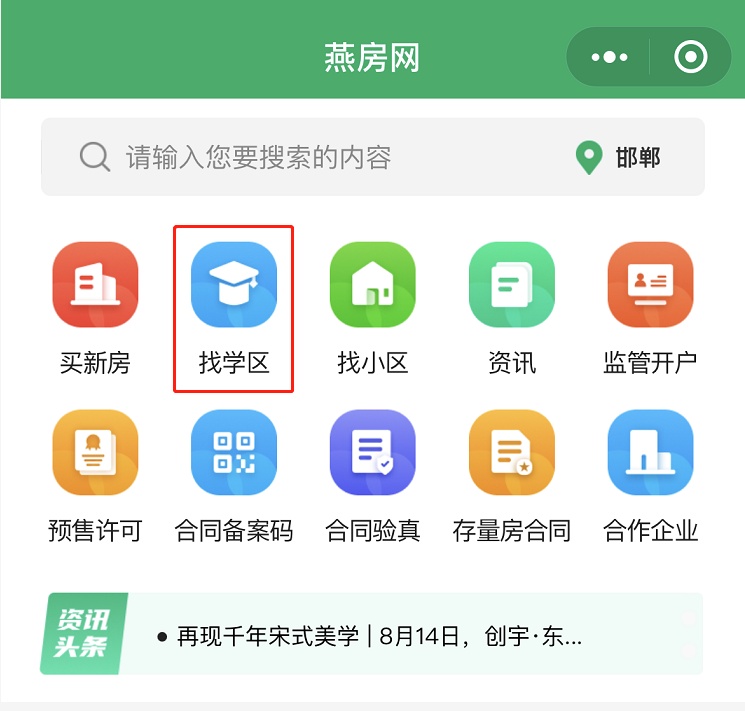The height and width of the screenshot is (711, 745).
Task: Open 合同验真 contract verification
Action: point(373,453)
